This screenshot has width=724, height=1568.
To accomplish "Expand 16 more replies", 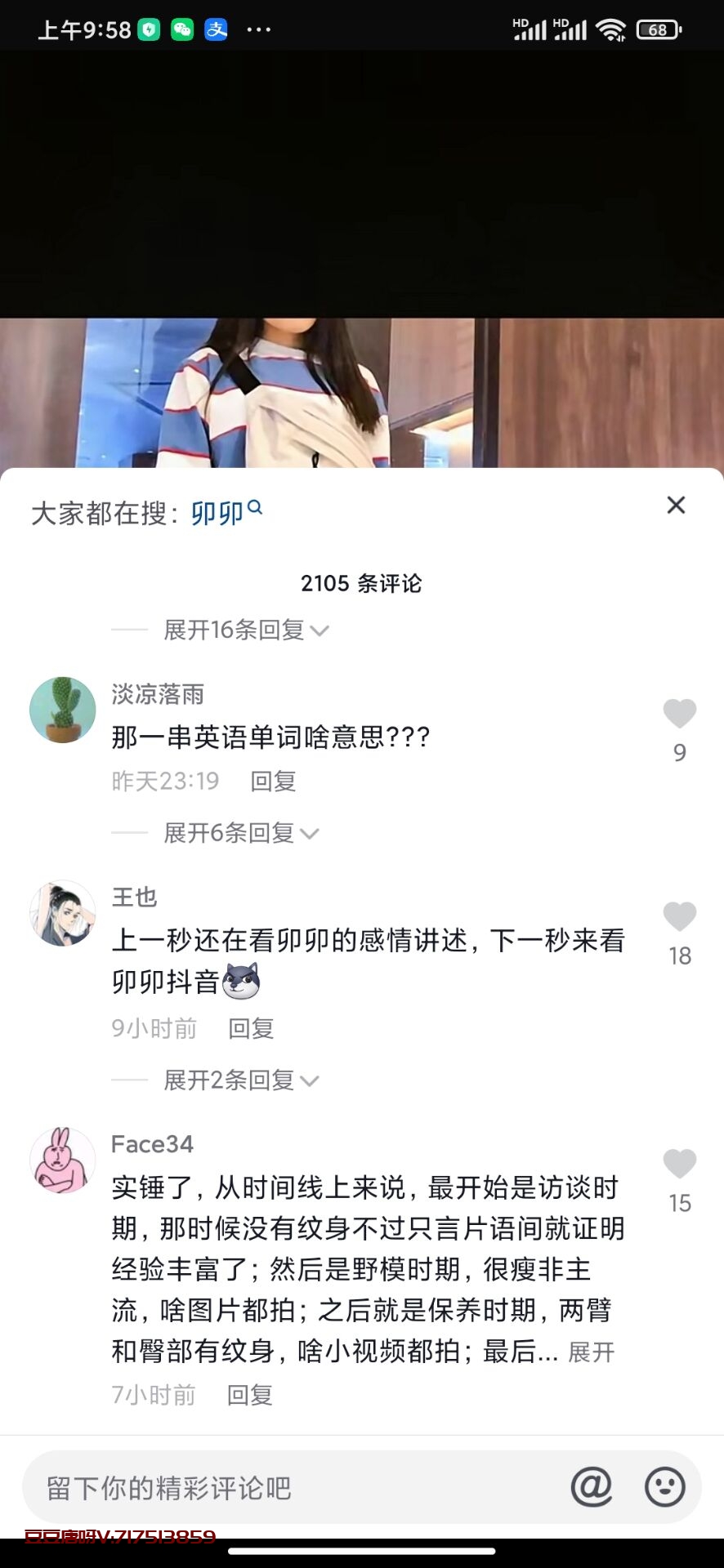I will tap(245, 630).
